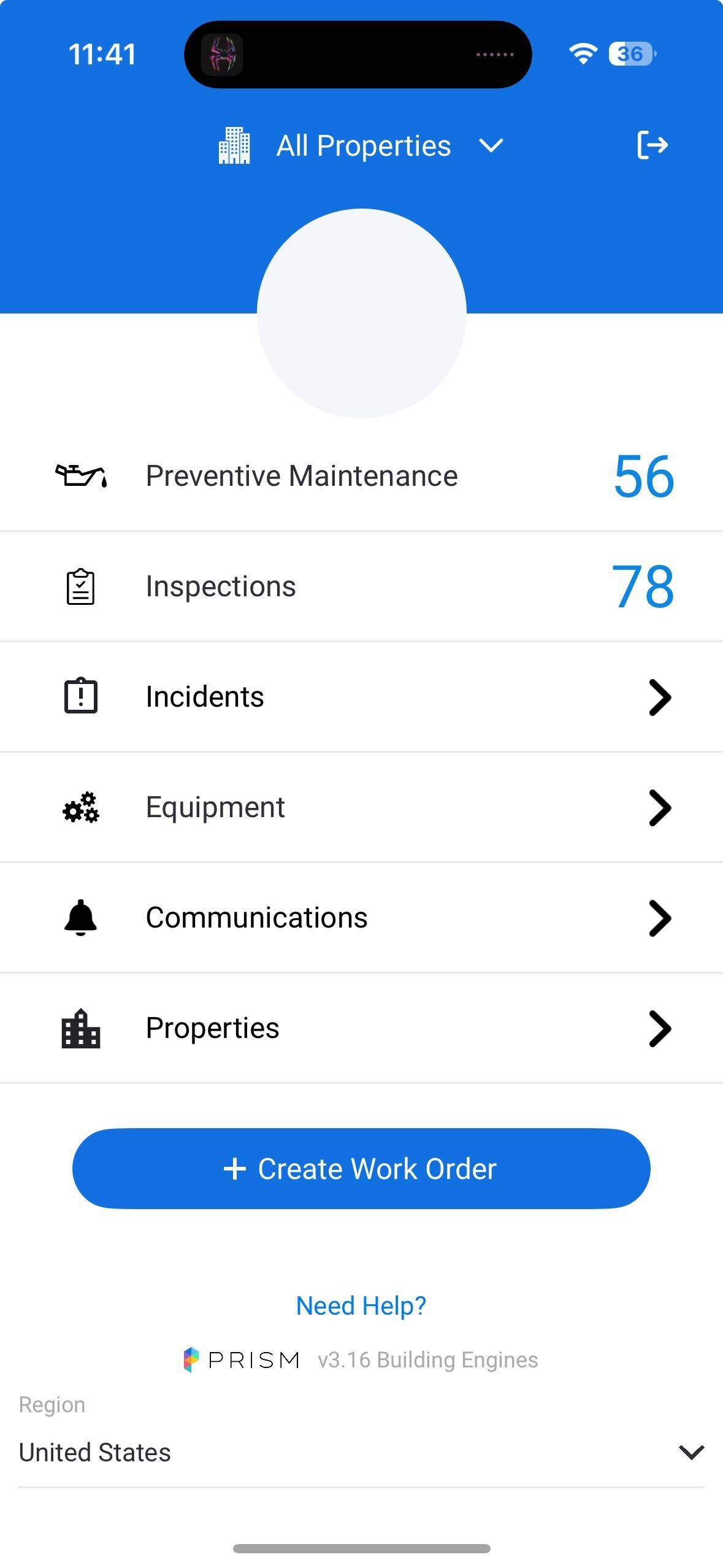Screen dimensions: 723x1568
Task: Tap the Communications bell icon
Action: point(80,918)
